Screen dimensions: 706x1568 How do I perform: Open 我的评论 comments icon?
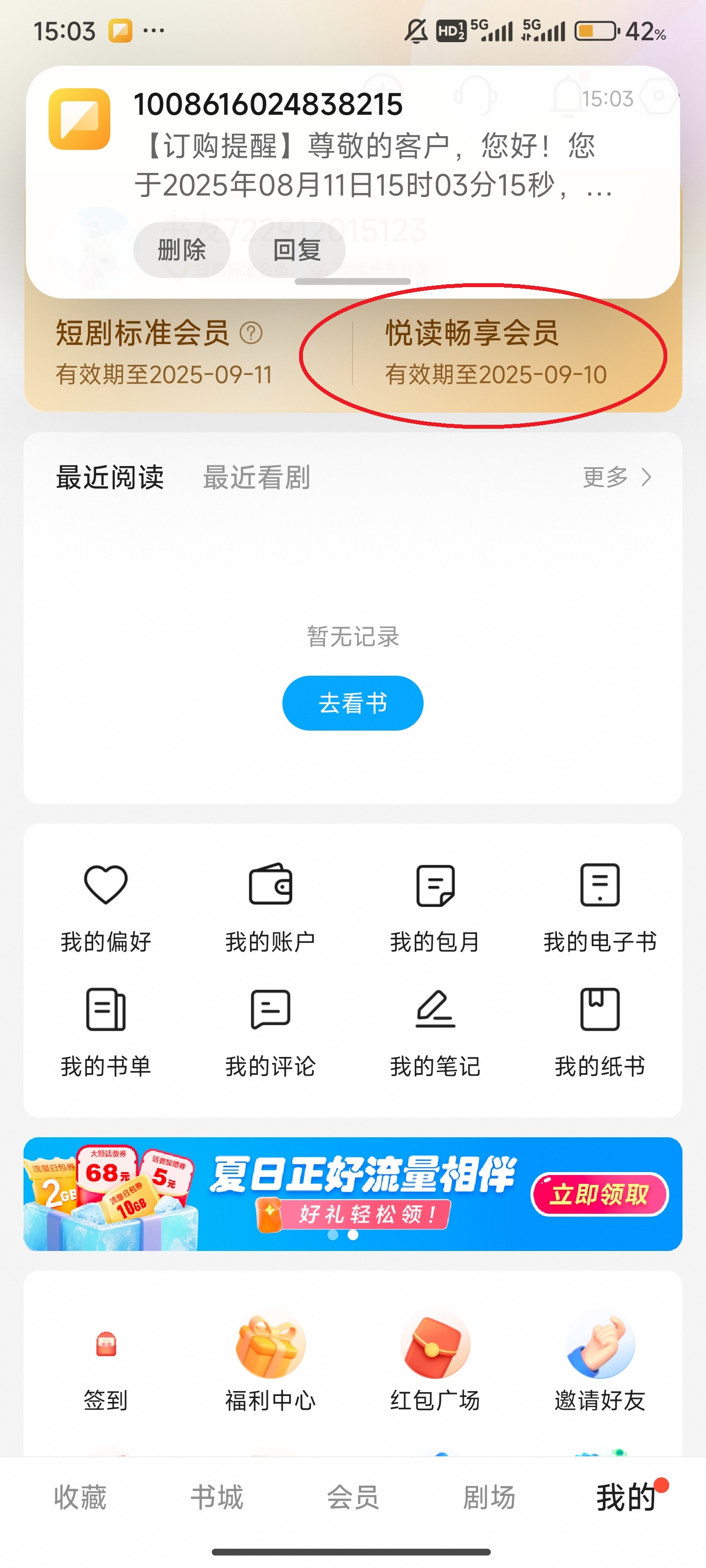[270, 1008]
